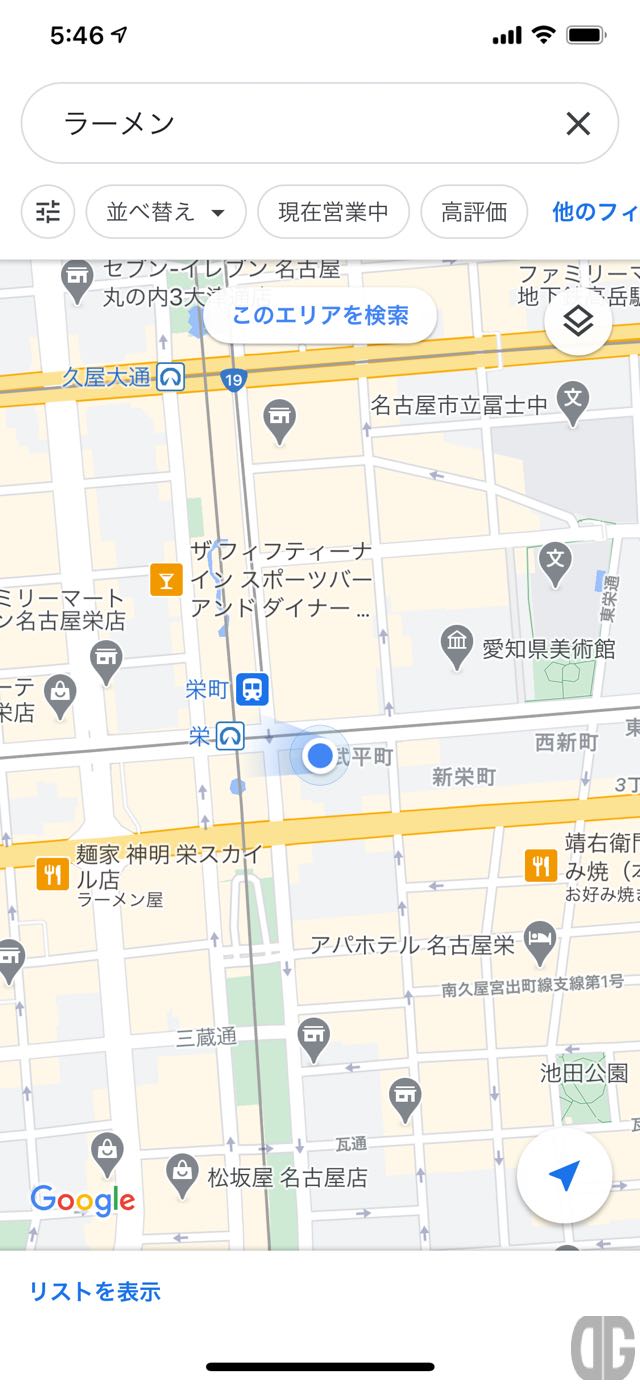Tap リストを表示 to show results list
The image size is (640, 1385).
[95, 1291]
